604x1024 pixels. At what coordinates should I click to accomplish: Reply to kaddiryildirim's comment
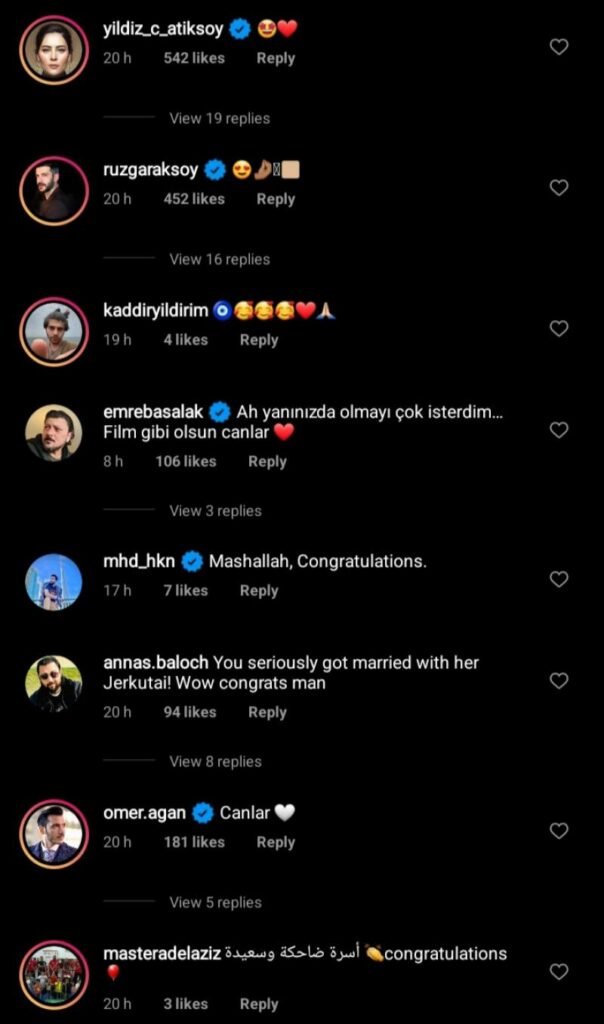click(x=258, y=340)
